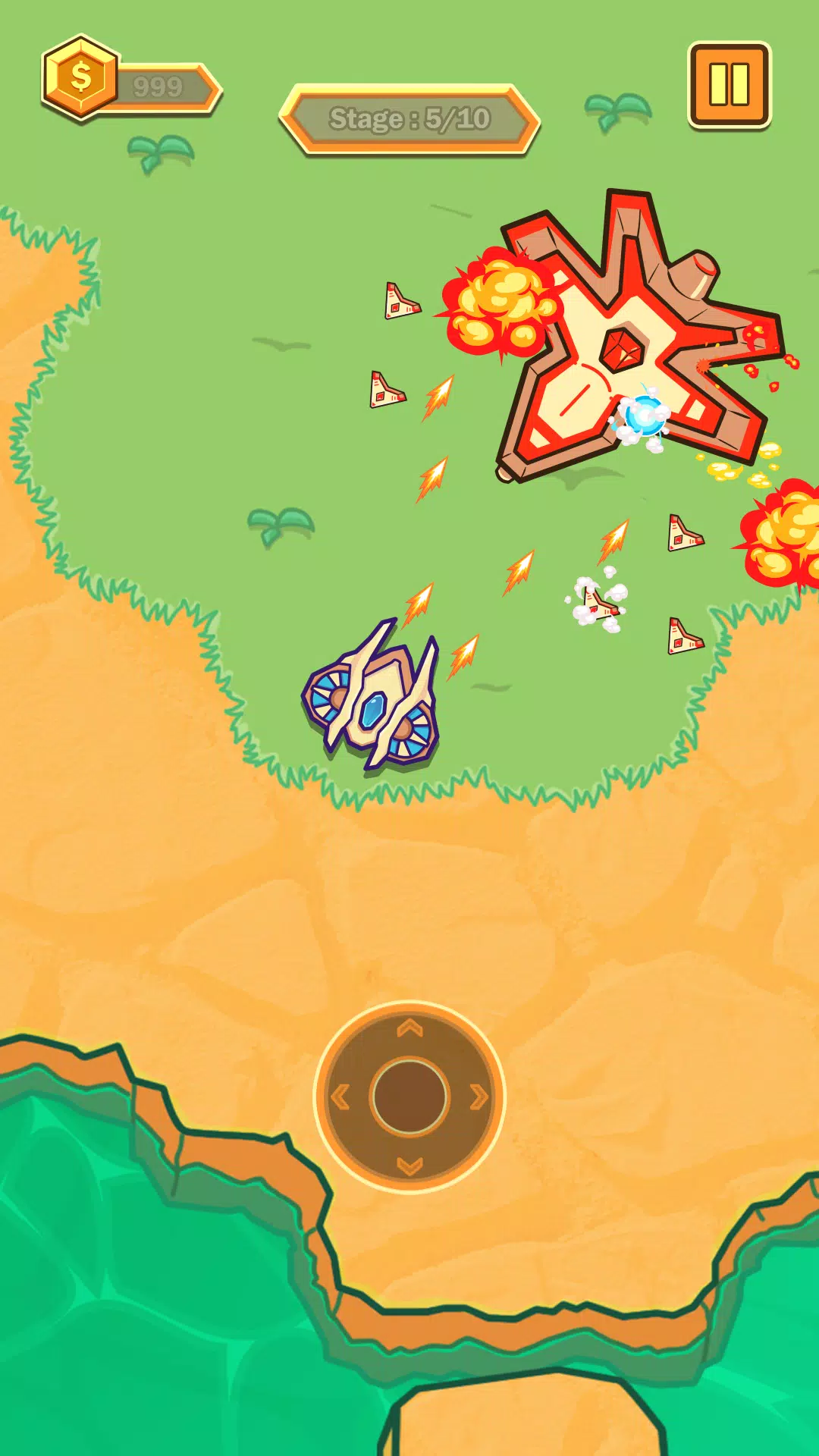Viewport: 819px width, 1456px height.
Task: Select the gold dollar coin icon
Action: point(81,74)
